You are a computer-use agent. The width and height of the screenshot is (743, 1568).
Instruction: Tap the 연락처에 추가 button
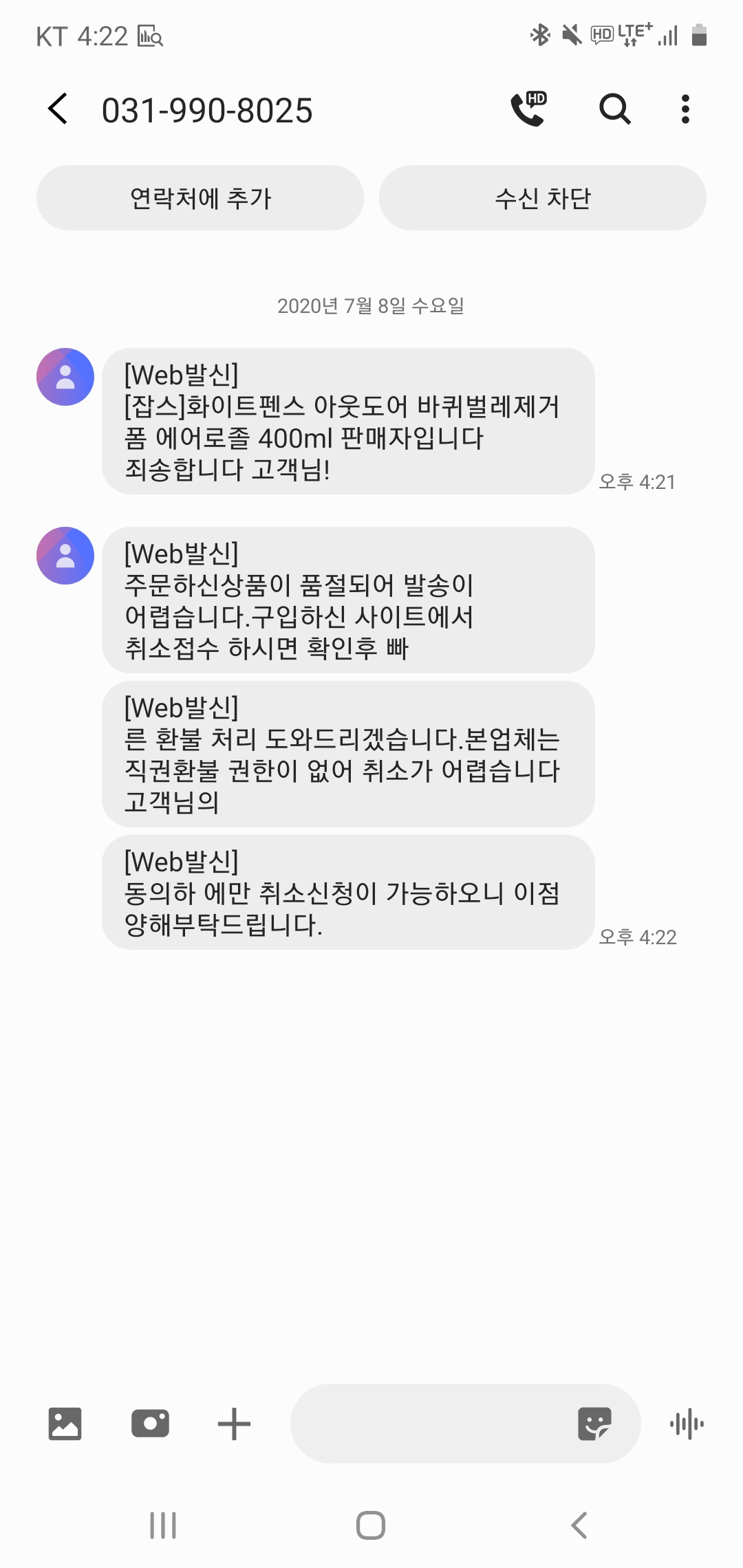pyautogui.click(x=200, y=198)
